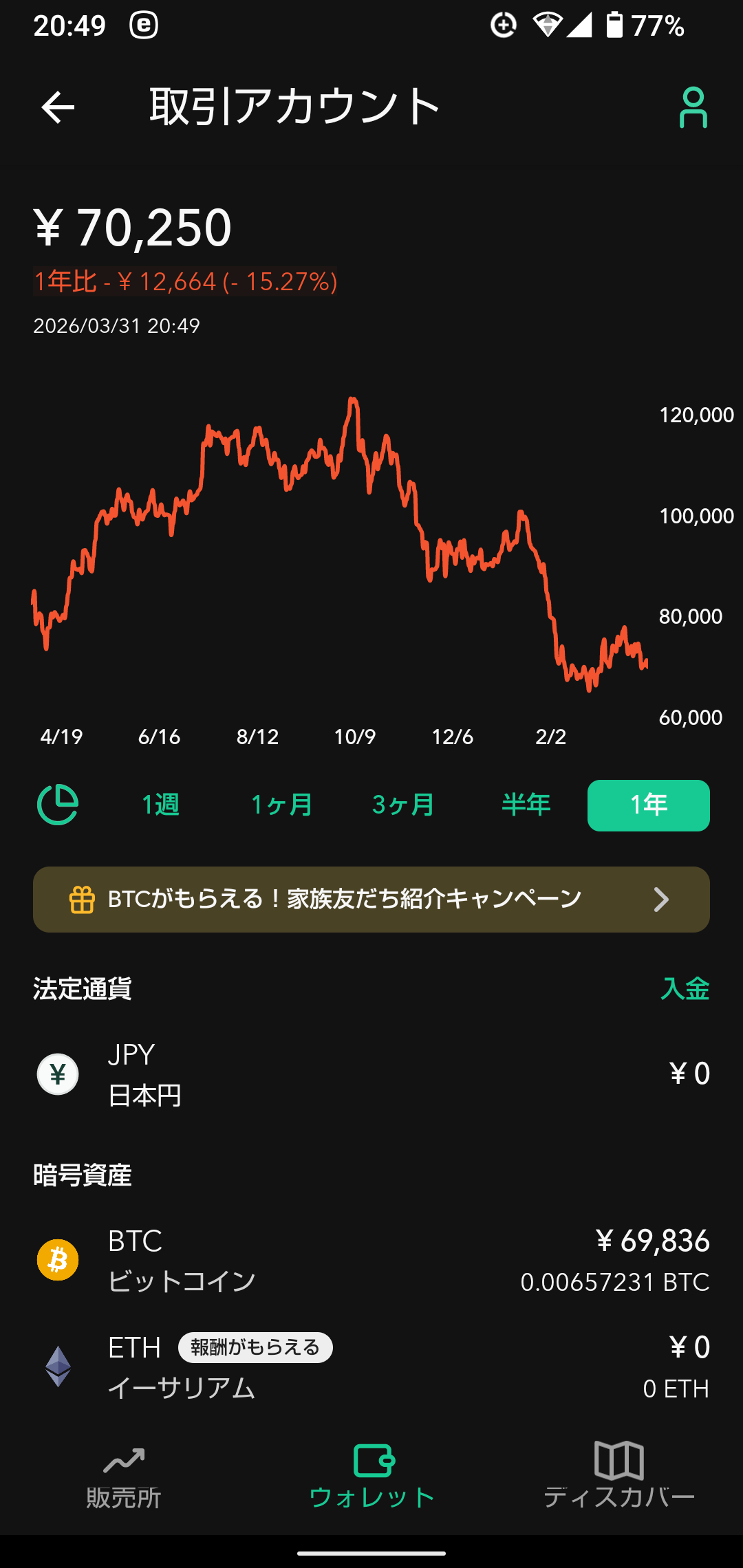Open the BTC referral campaign banner
Viewport: 743px width, 1568px height.
371,900
